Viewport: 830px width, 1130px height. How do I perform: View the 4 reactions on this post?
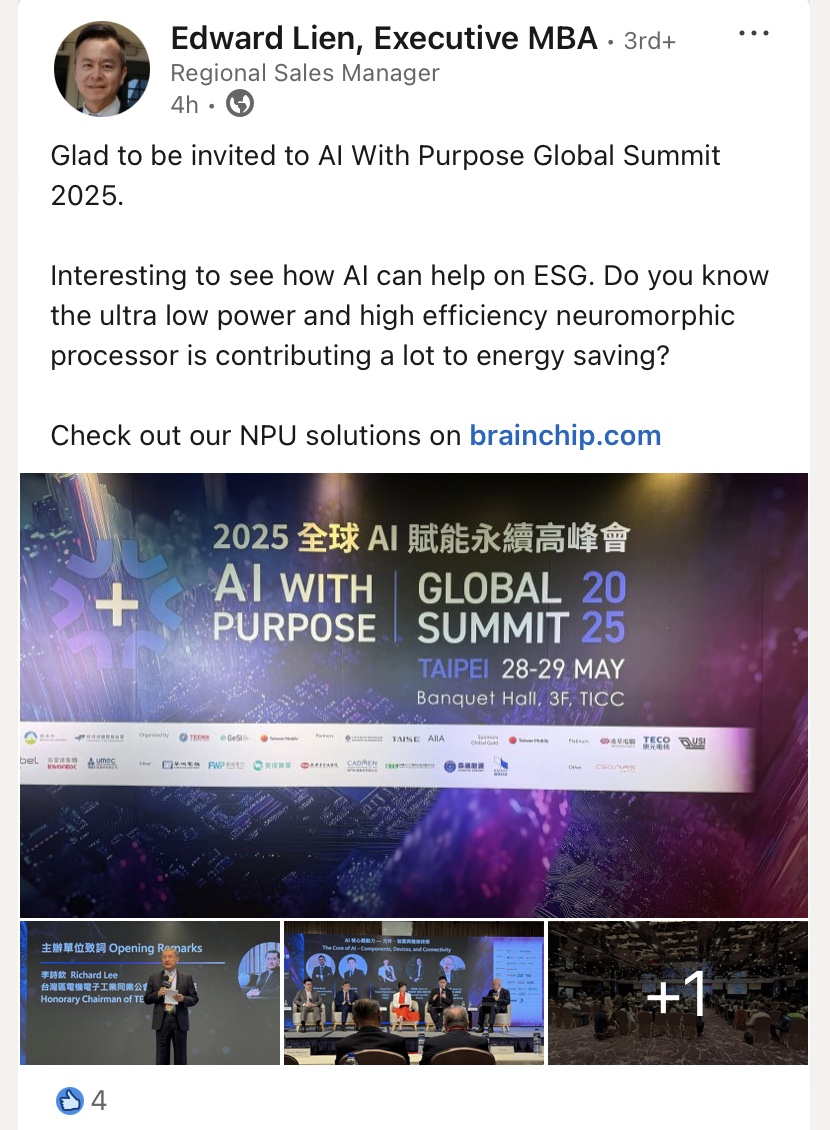(x=82, y=1101)
